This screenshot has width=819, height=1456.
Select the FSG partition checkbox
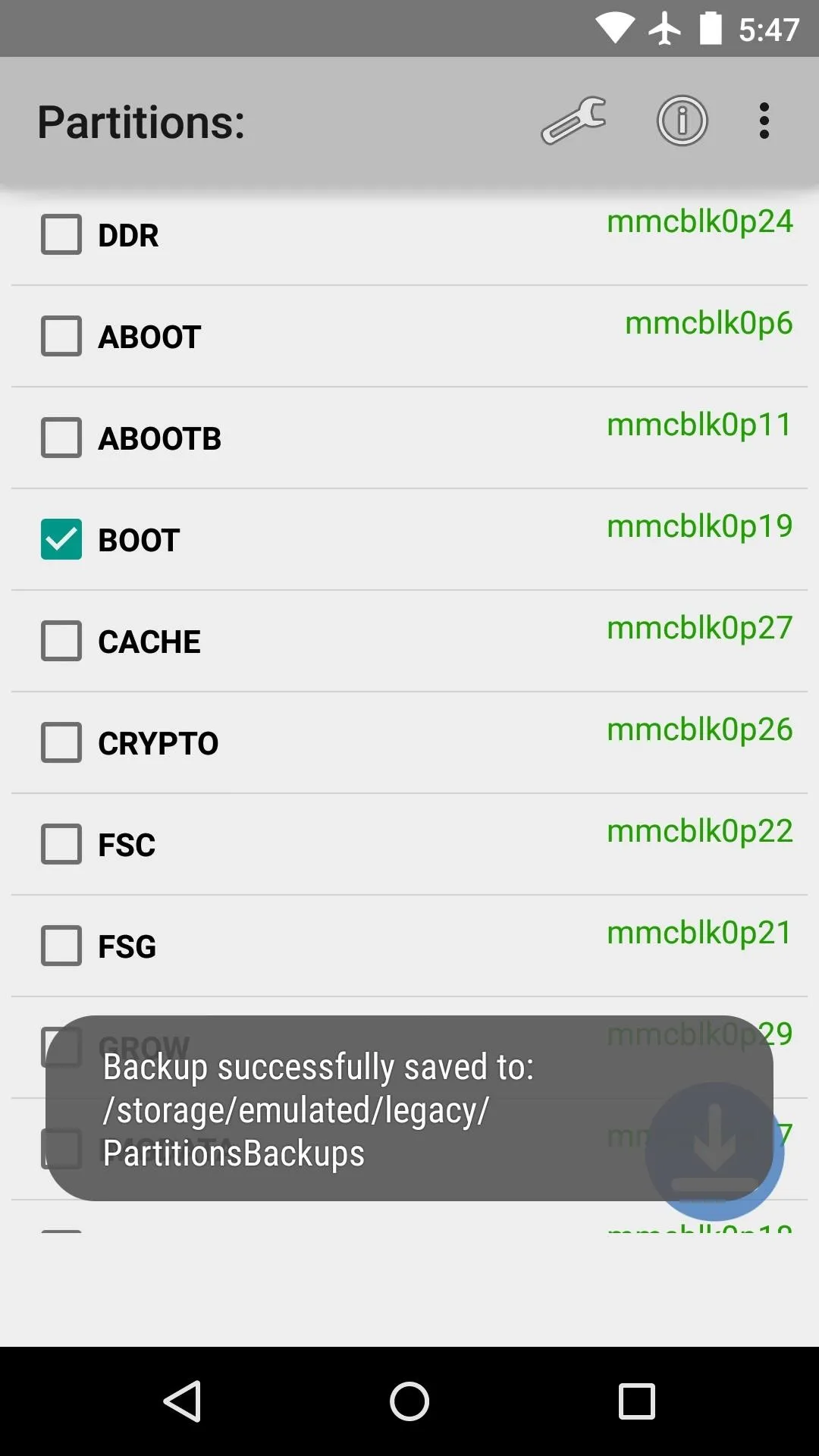61,946
